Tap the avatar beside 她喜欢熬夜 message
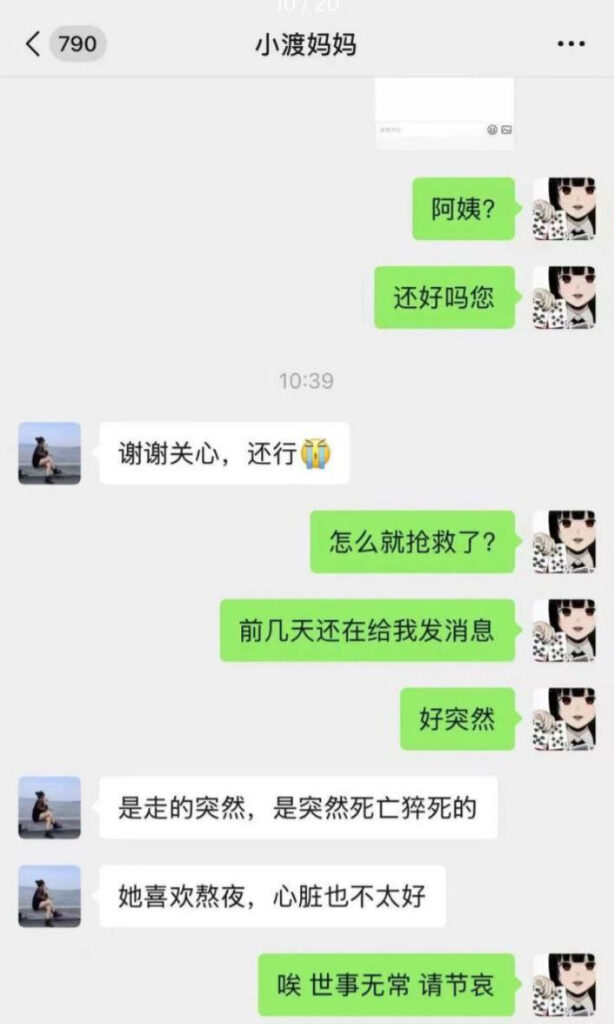The image size is (614, 1024). 49,895
